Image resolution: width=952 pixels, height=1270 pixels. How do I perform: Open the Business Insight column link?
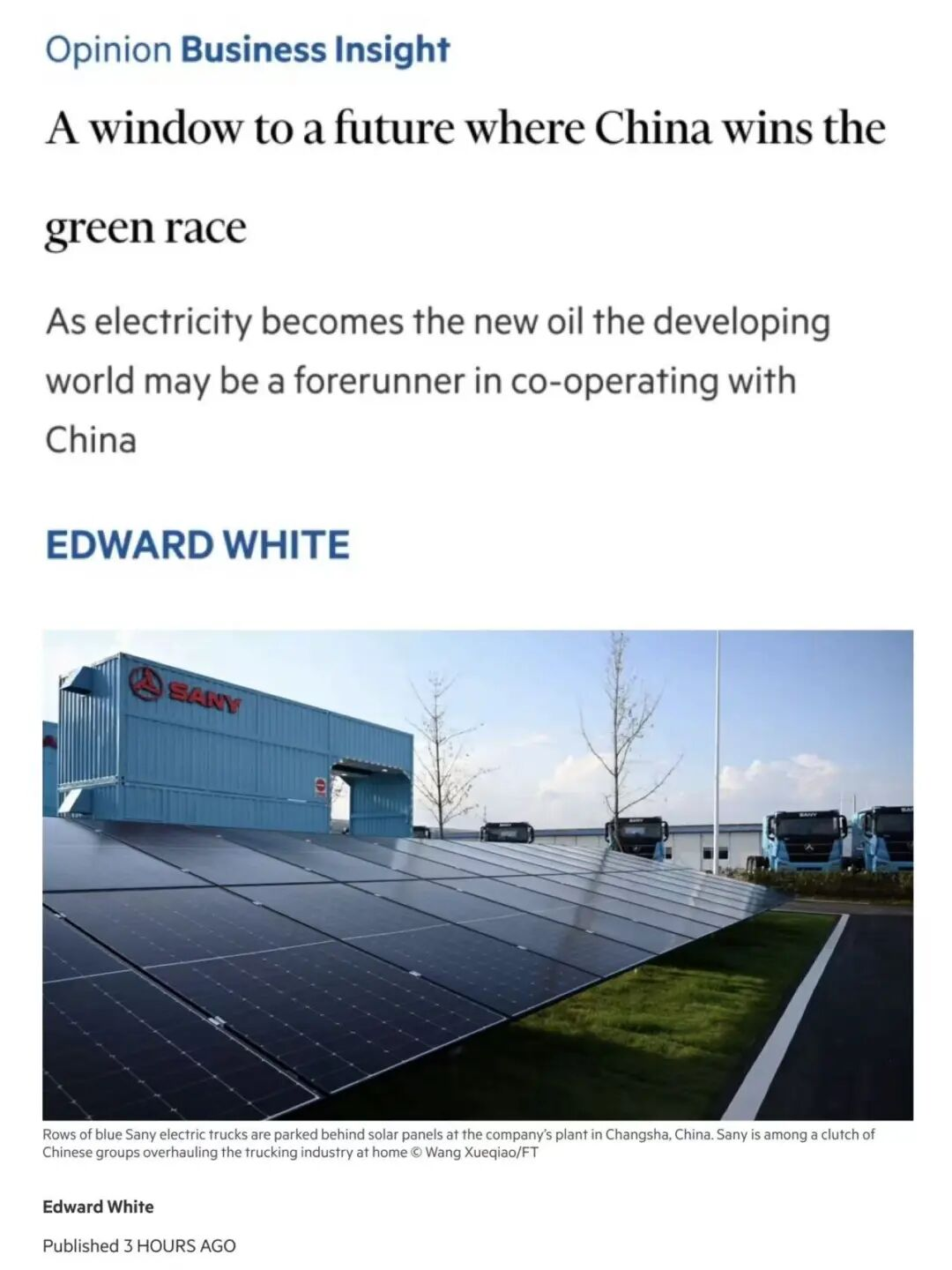[x=315, y=50]
